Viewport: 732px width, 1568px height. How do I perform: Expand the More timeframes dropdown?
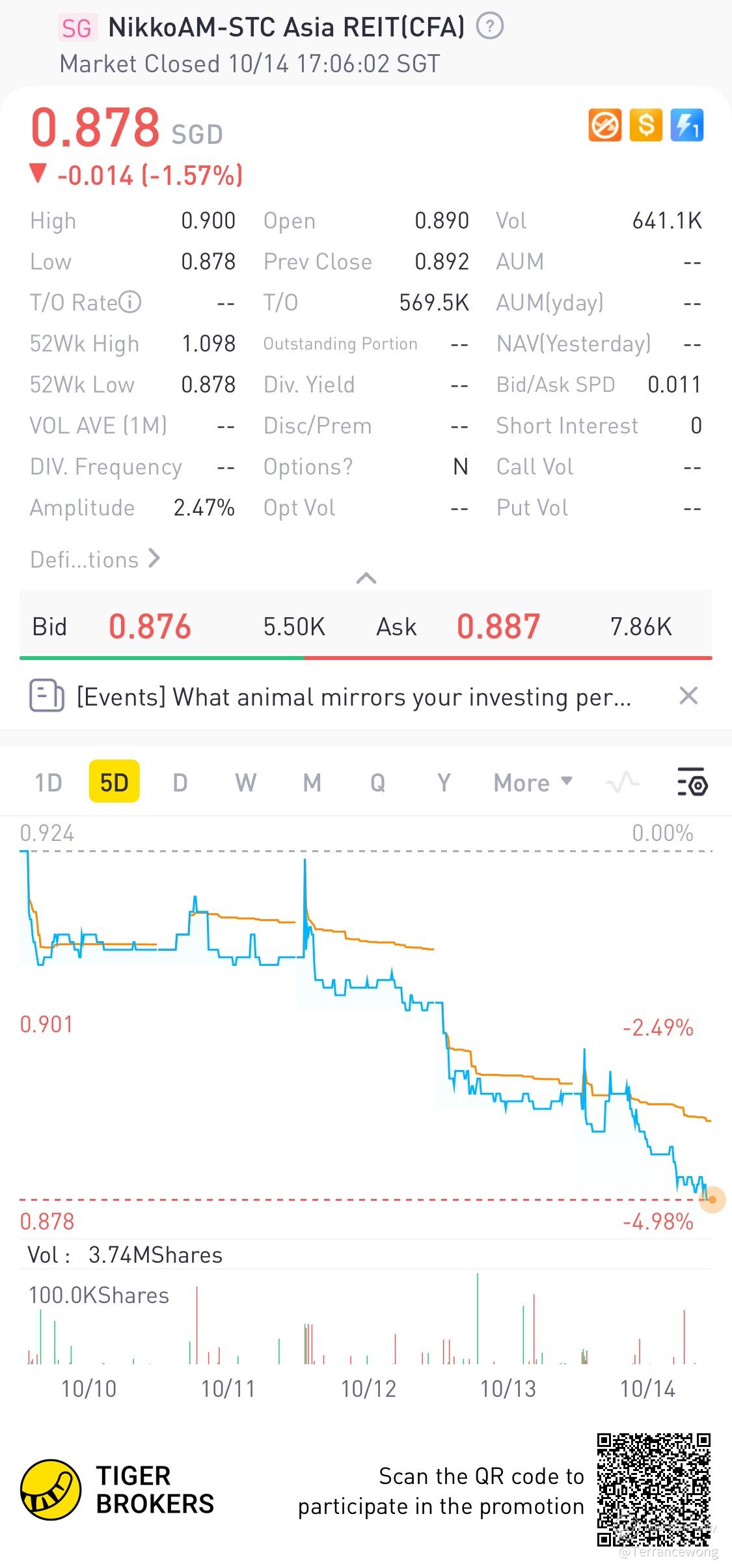point(532,782)
